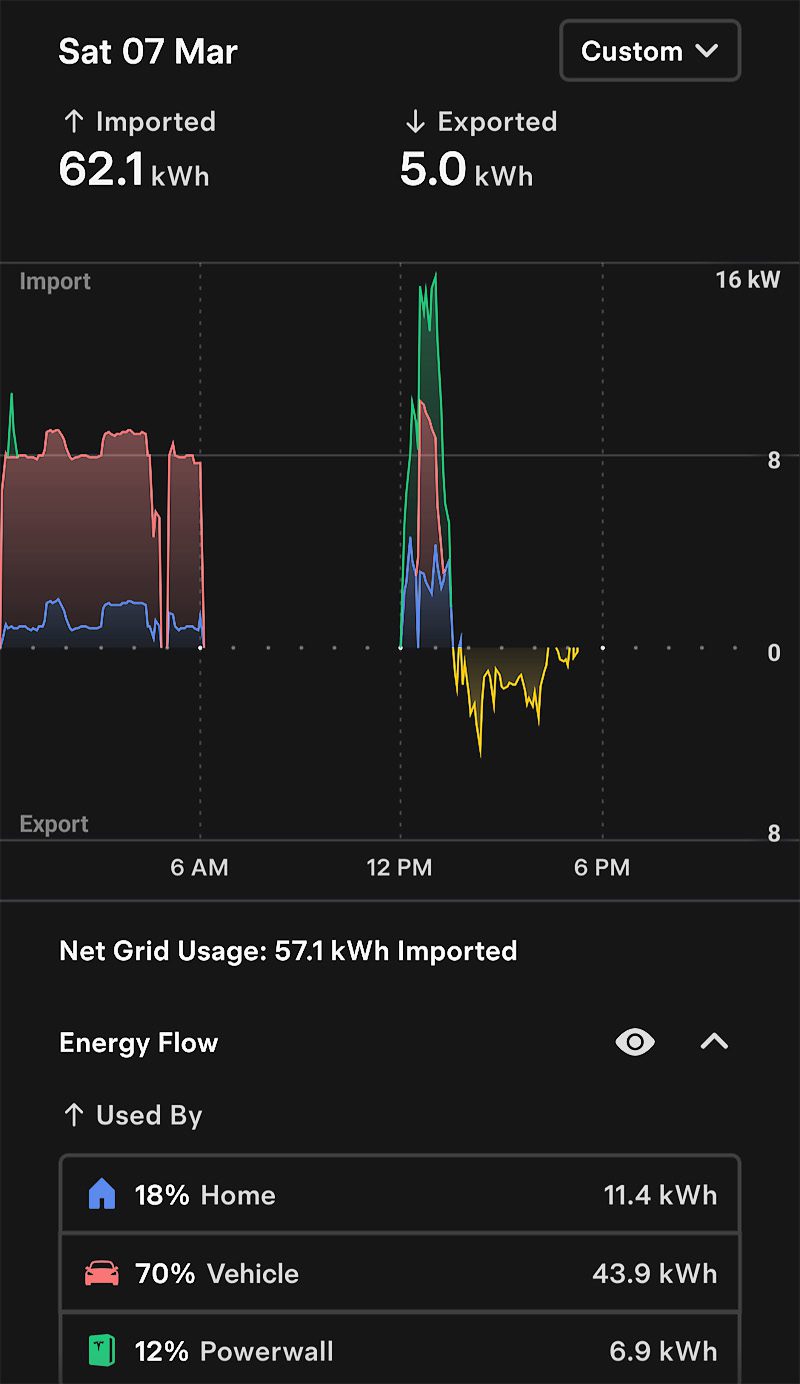This screenshot has width=800, height=1384.
Task: Toggle the Export chart label
Action: coord(53,823)
